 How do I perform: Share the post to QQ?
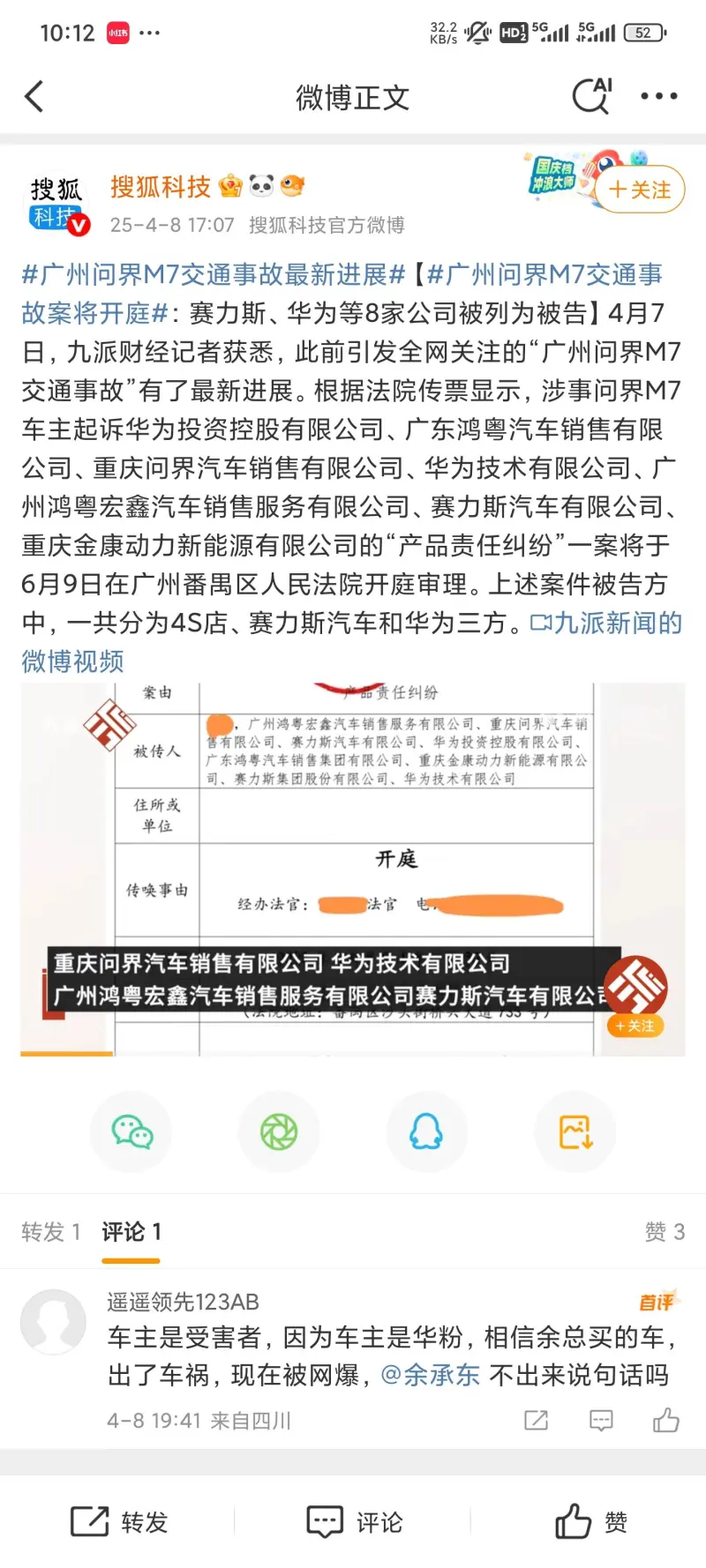(426, 1131)
